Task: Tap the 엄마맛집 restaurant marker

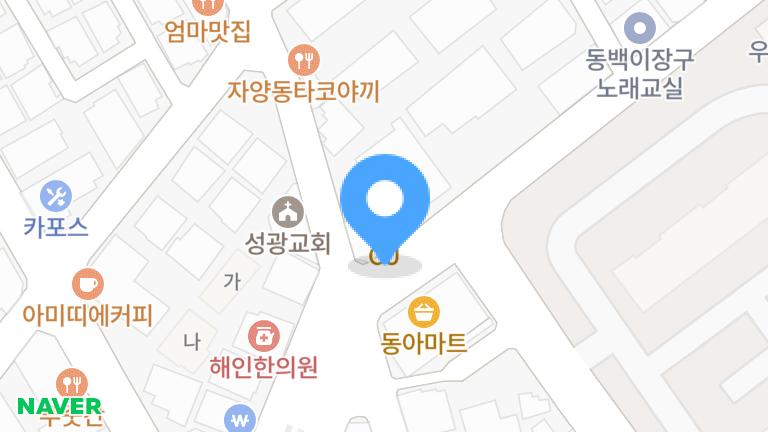Action: coord(208,6)
